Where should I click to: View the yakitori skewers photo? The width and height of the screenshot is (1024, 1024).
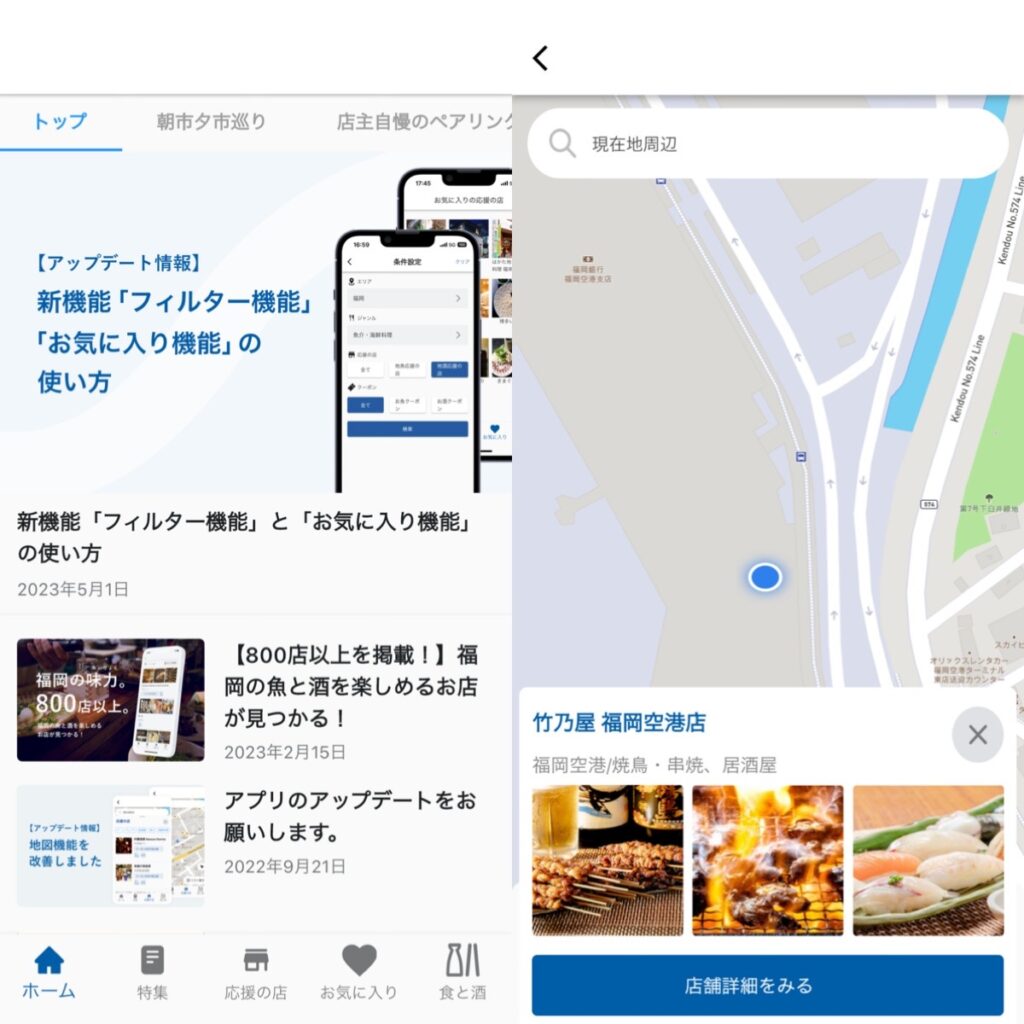pyautogui.click(x=607, y=860)
